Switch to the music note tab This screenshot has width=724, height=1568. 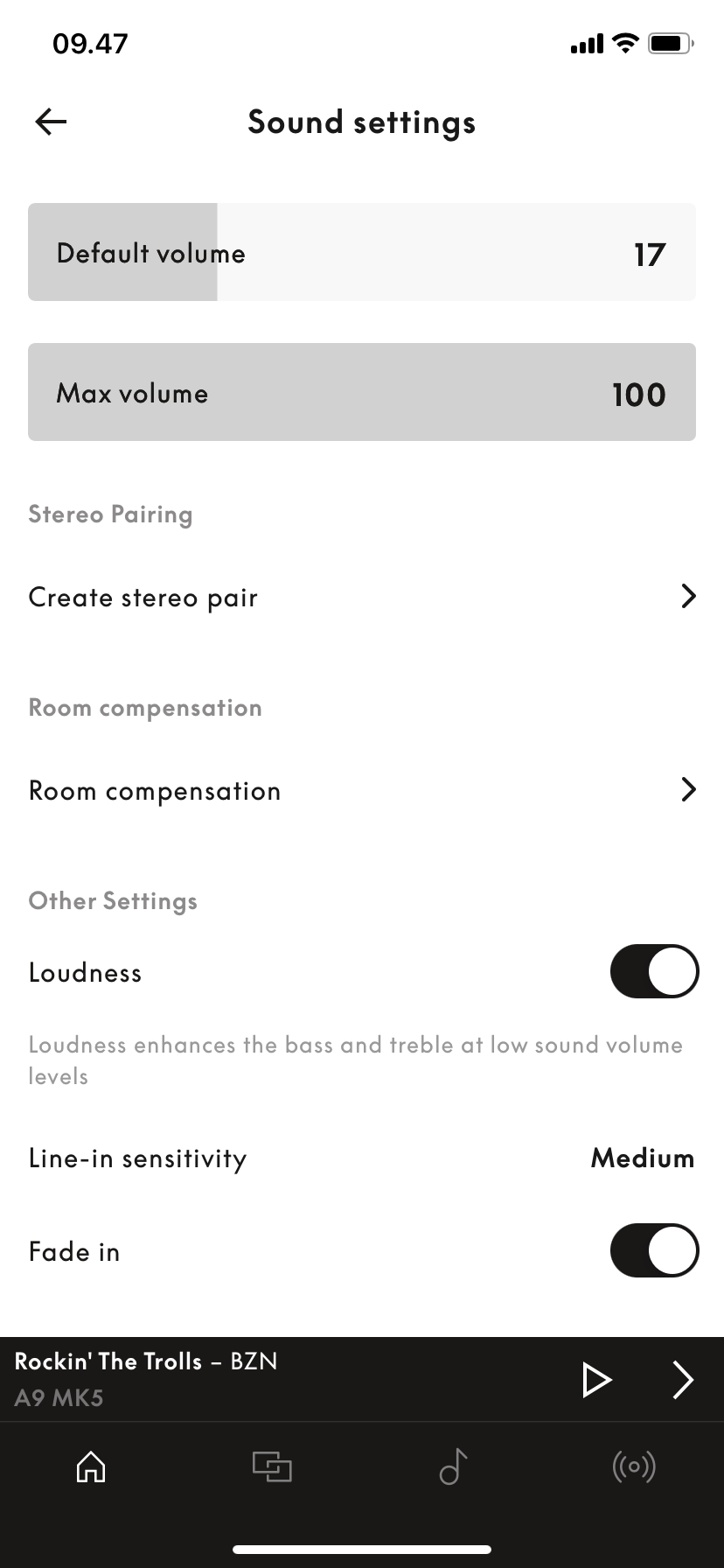(453, 1466)
